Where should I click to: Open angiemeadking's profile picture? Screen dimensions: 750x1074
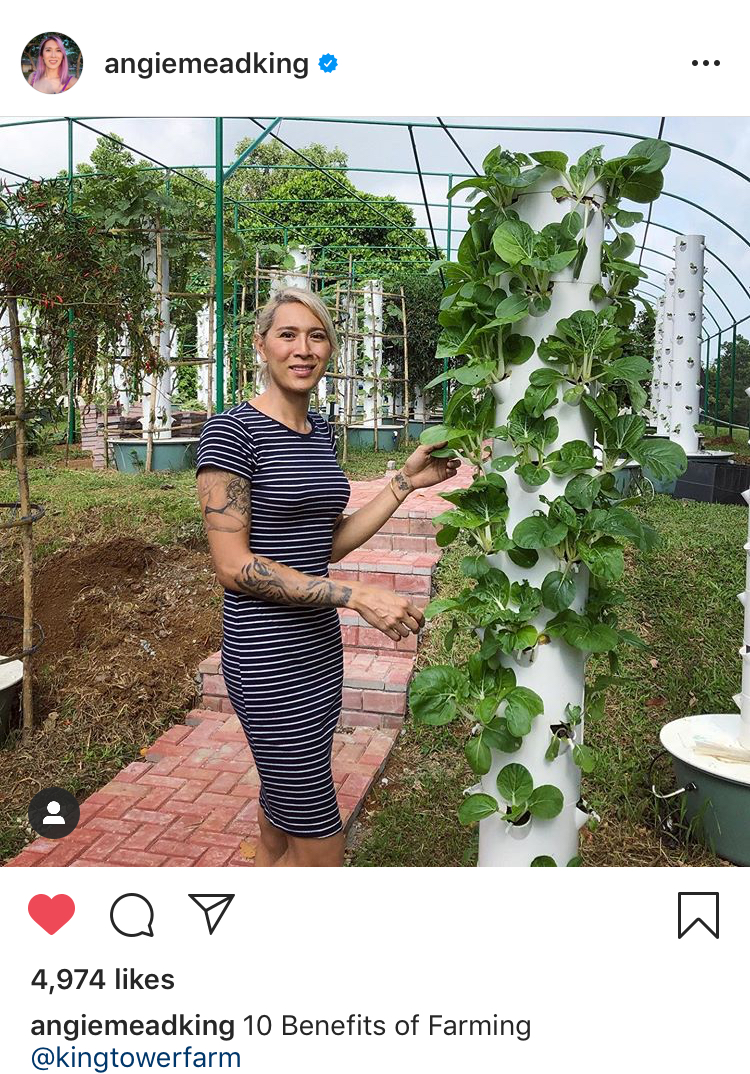click(x=52, y=63)
